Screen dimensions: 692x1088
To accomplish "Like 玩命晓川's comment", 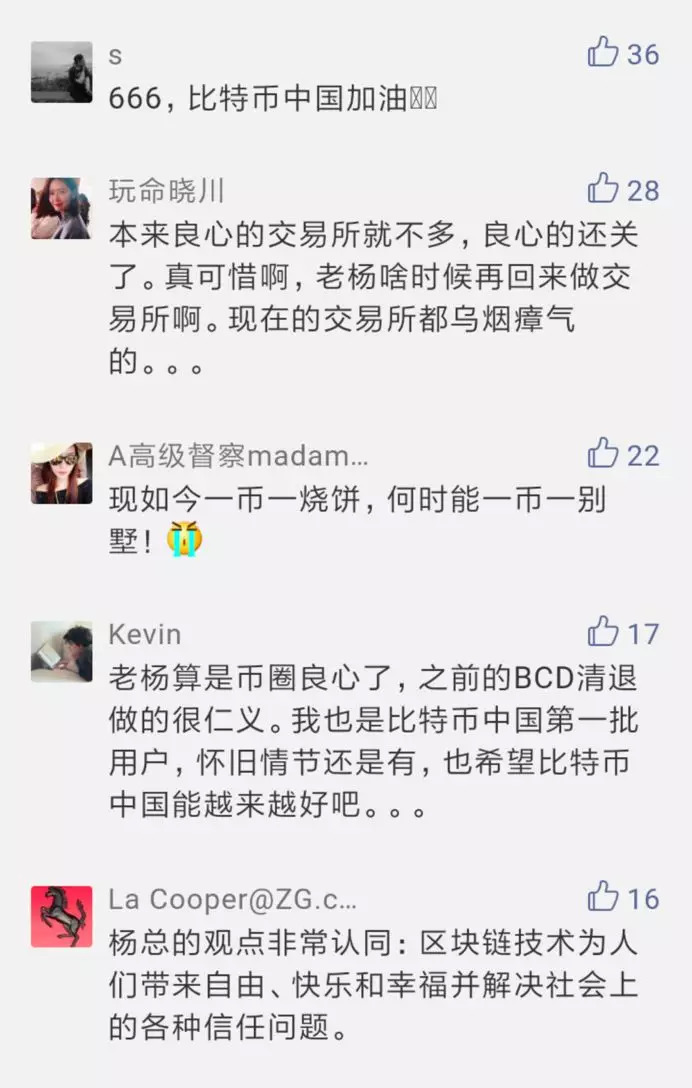I will [x=603, y=188].
